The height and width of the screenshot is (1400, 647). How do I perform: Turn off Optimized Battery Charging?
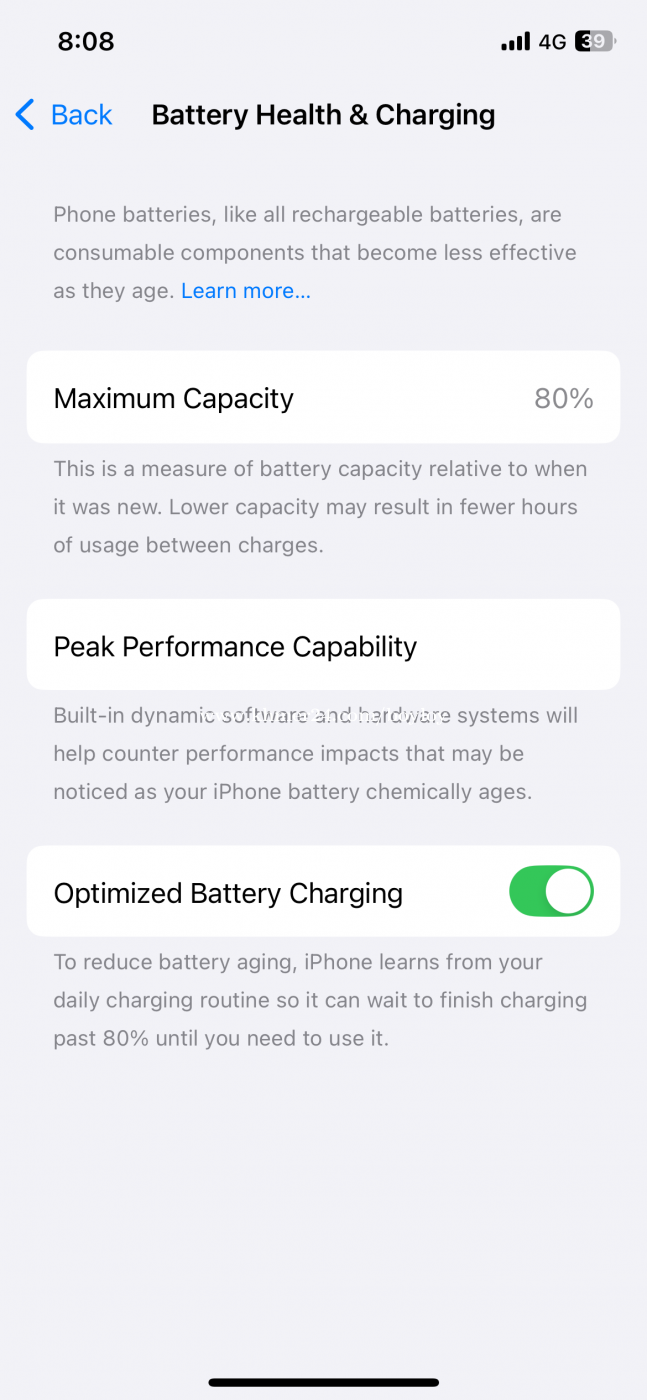[x=551, y=891]
